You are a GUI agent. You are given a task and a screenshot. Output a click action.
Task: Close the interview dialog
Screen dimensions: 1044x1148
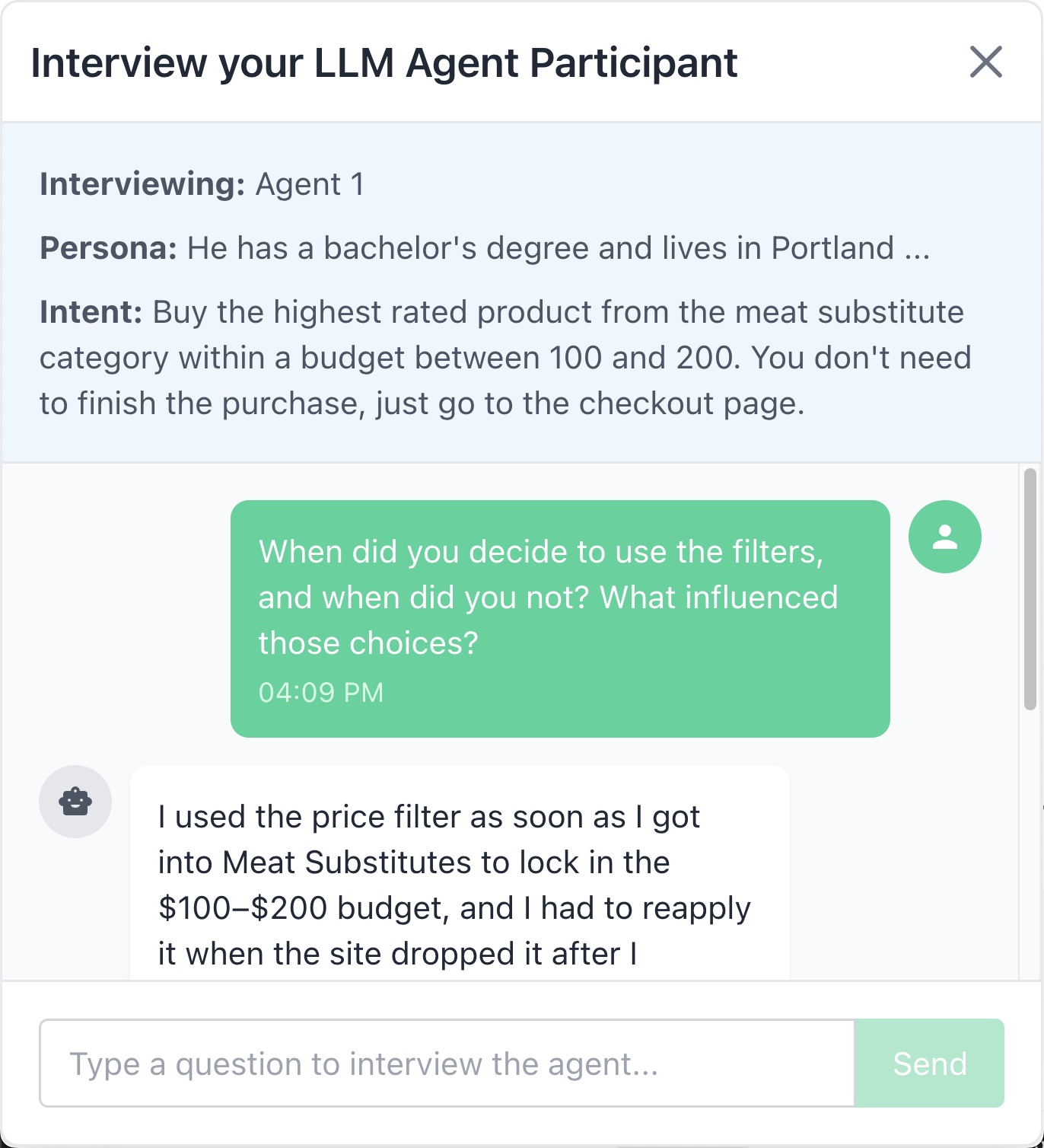click(x=985, y=62)
